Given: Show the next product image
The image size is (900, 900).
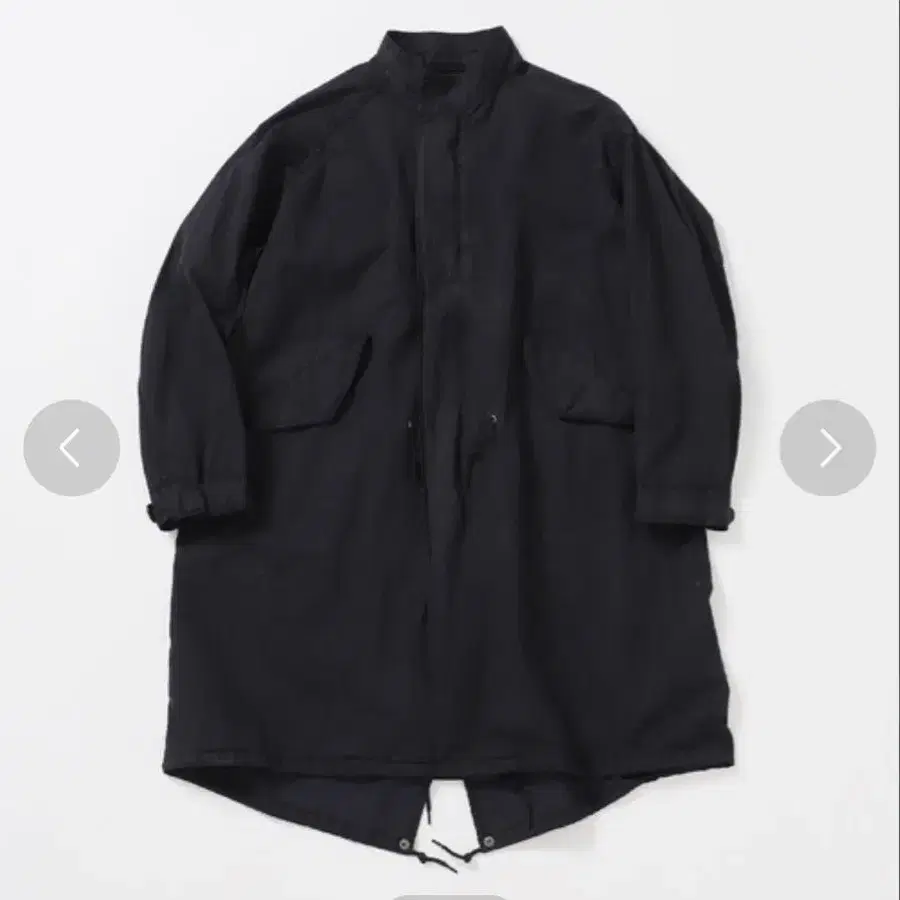Looking at the screenshot, I should [x=827, y=448].
